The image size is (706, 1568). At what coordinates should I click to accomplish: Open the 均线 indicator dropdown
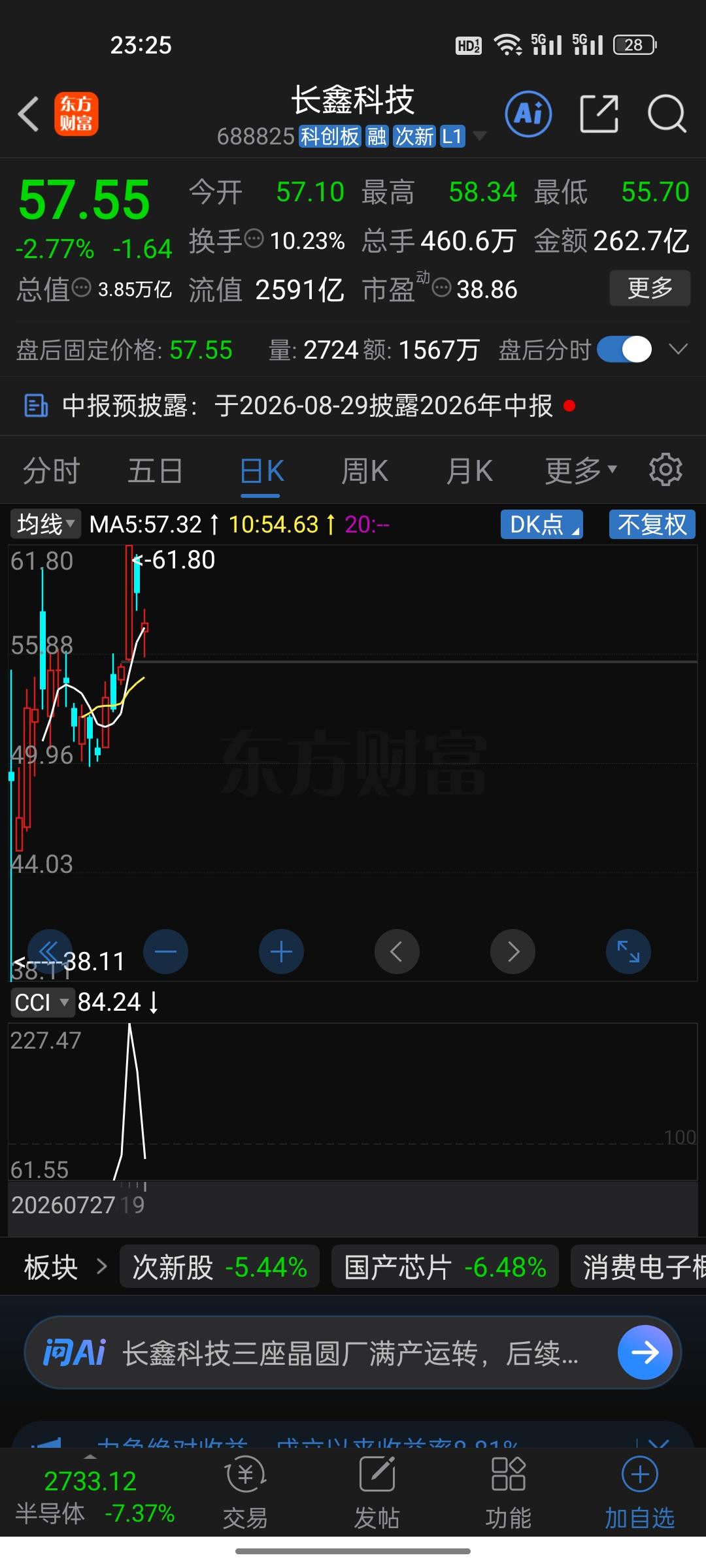45,524
